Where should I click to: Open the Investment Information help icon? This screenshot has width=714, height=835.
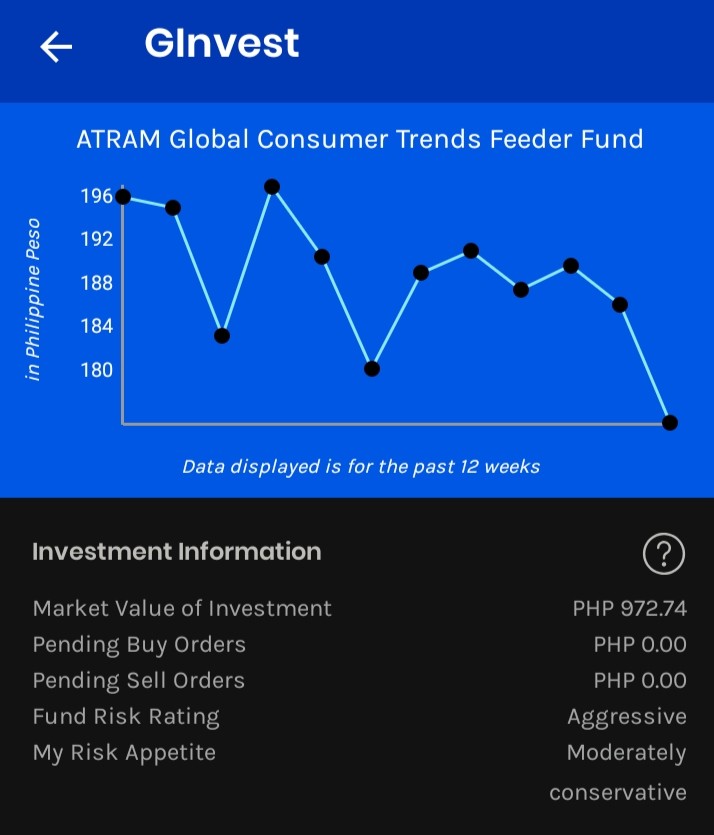click(663, 554)
